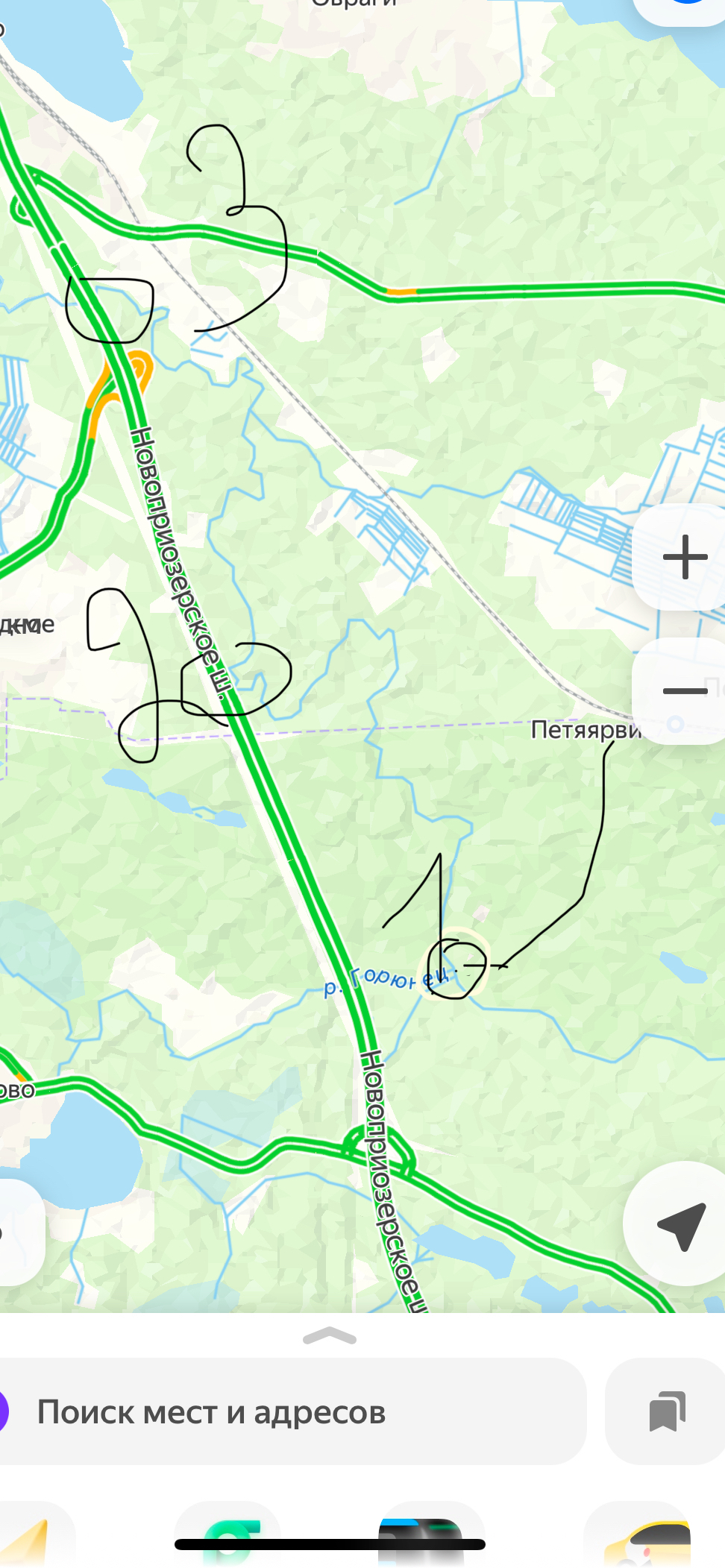
Task: Zoom in on the map
Action: [x=684, y=557]
